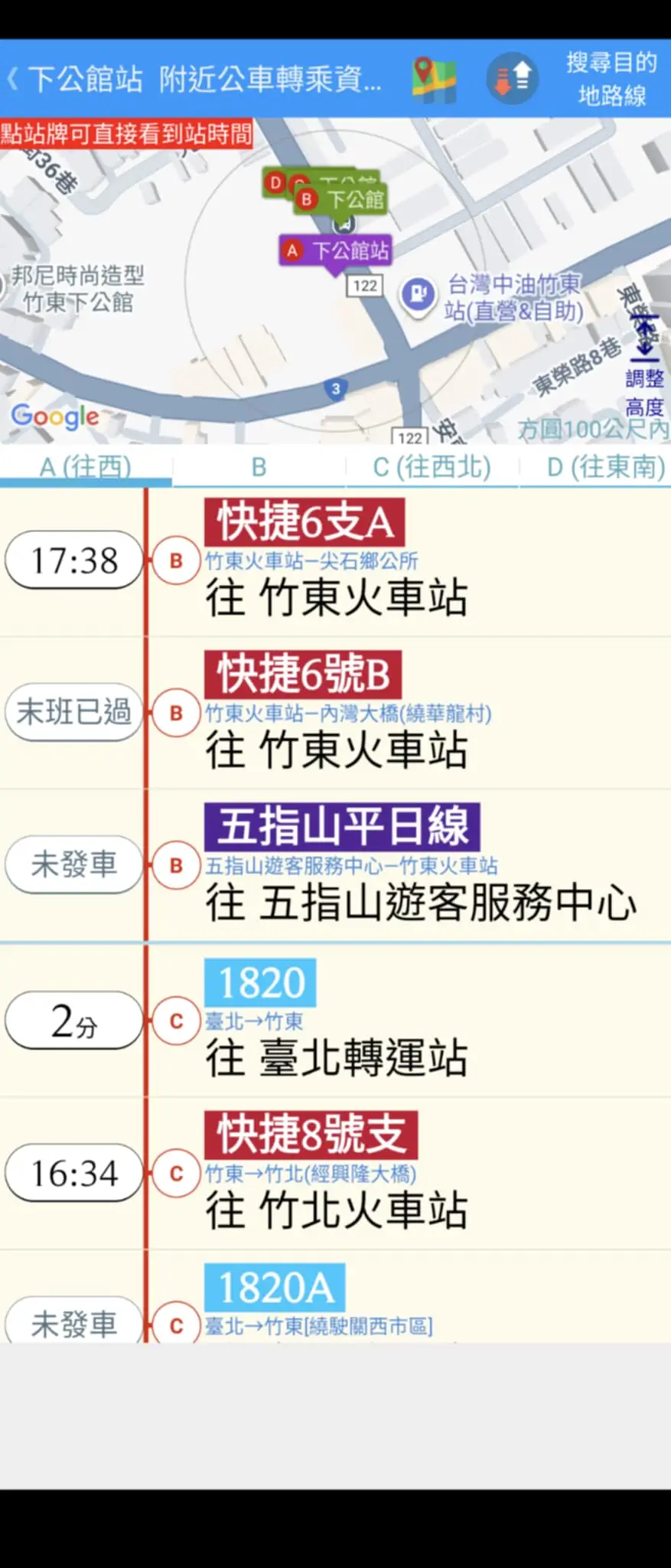Tap the gas station 台灣中油竹東站 pin
This screenshot has width=671, height=1568.
(x=418, y=293)
